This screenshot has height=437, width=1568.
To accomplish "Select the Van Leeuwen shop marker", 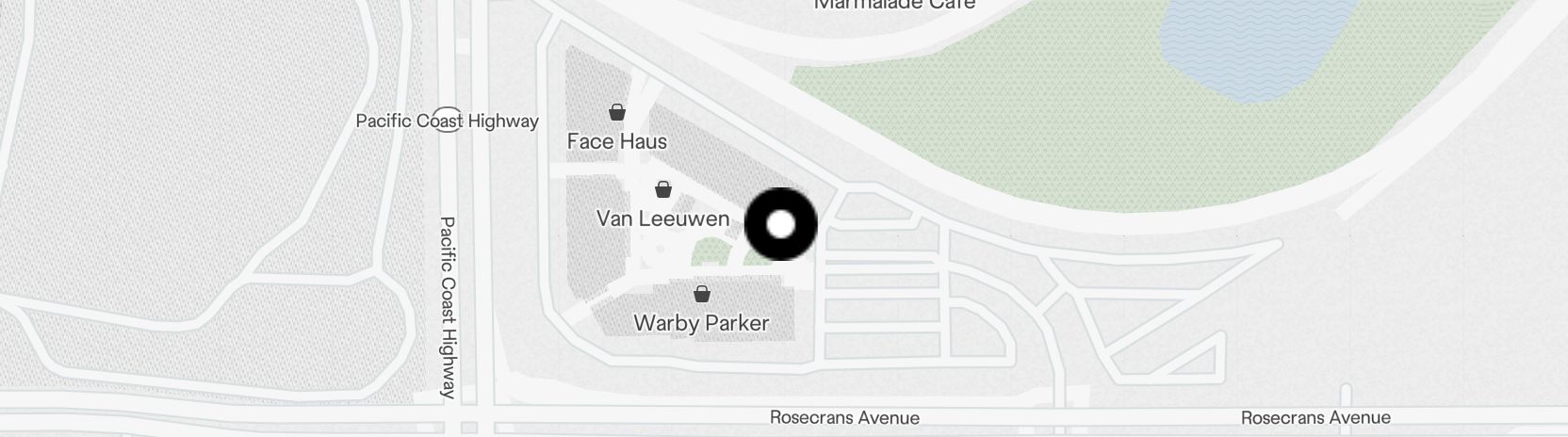I will click(663, 191).
